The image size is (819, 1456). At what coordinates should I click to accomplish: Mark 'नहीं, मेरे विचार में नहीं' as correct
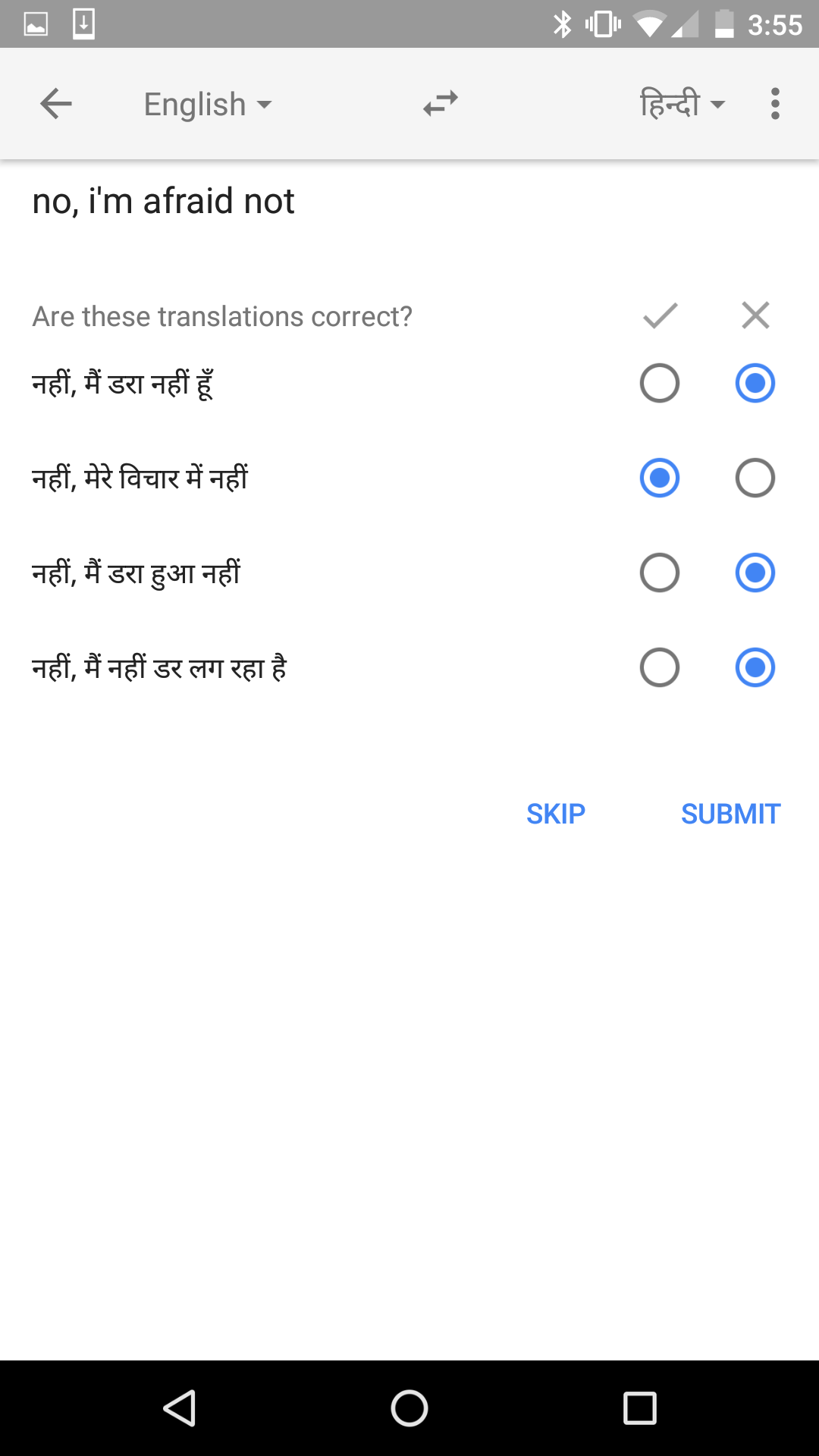point(659,478)
